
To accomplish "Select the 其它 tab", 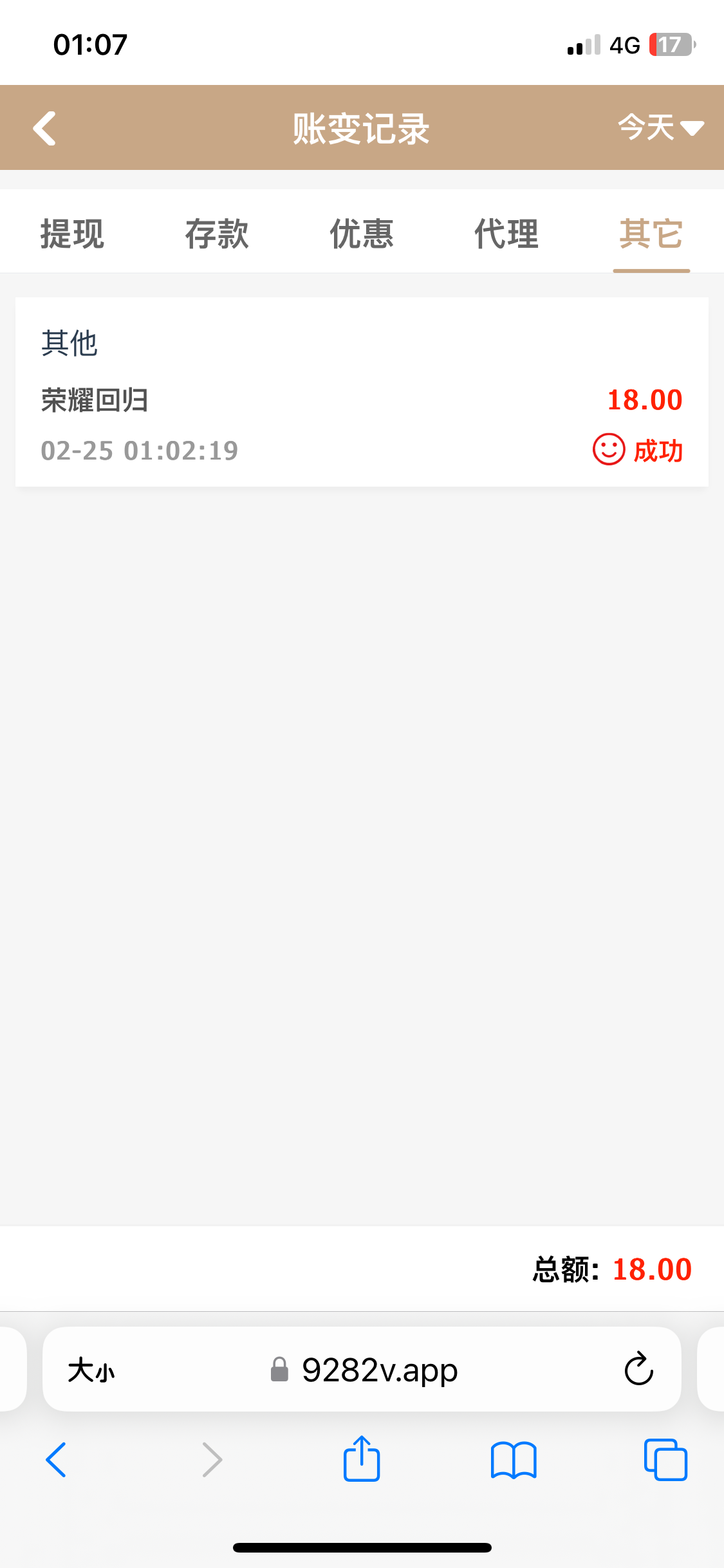I will [651, 233].
